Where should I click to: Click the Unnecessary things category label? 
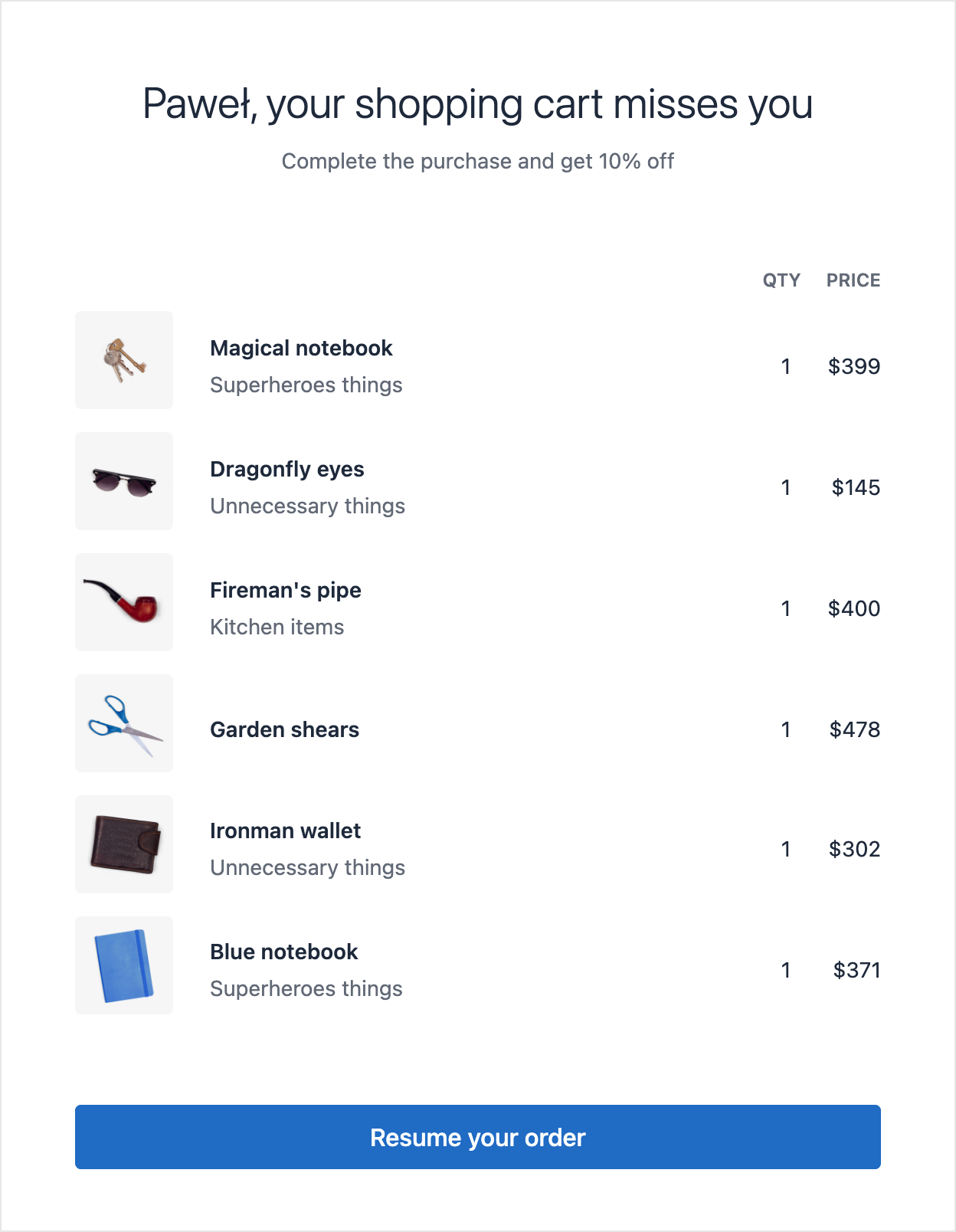point(308,506)
